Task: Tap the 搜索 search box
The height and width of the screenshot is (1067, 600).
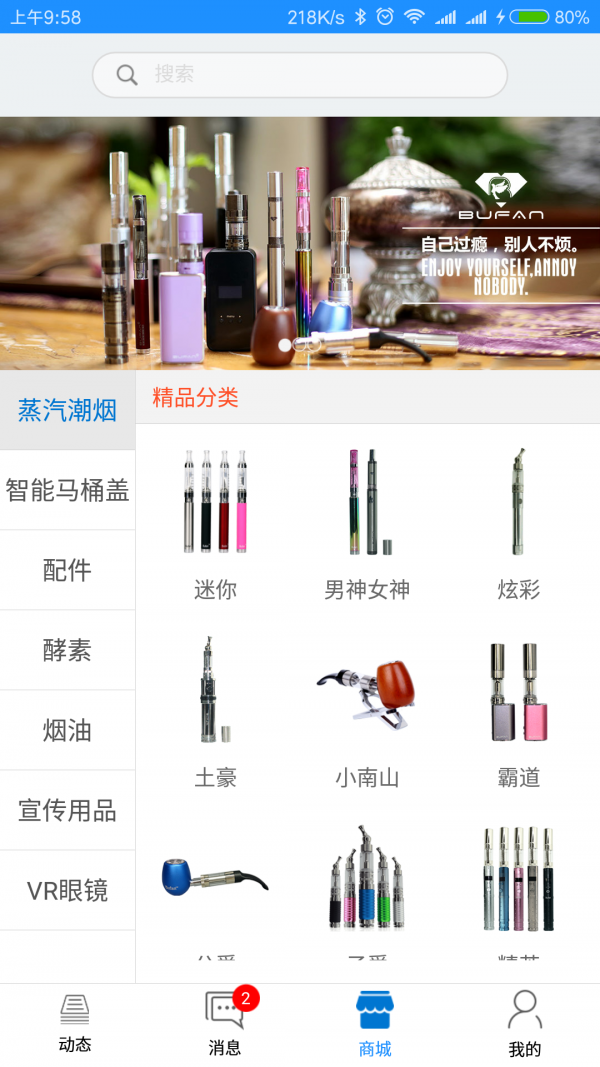Action: (x=300, y=75)
